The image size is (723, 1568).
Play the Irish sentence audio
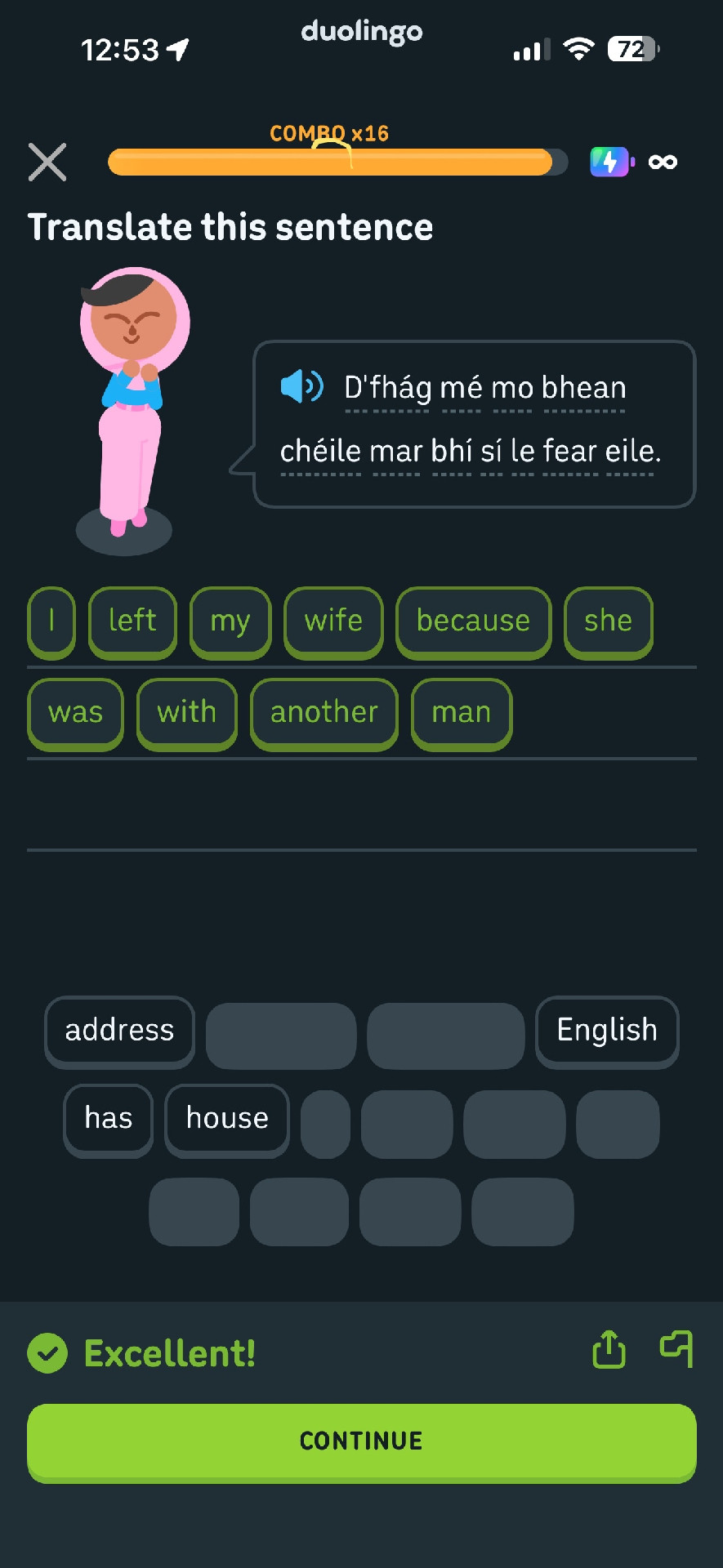[x=302, y=385]
